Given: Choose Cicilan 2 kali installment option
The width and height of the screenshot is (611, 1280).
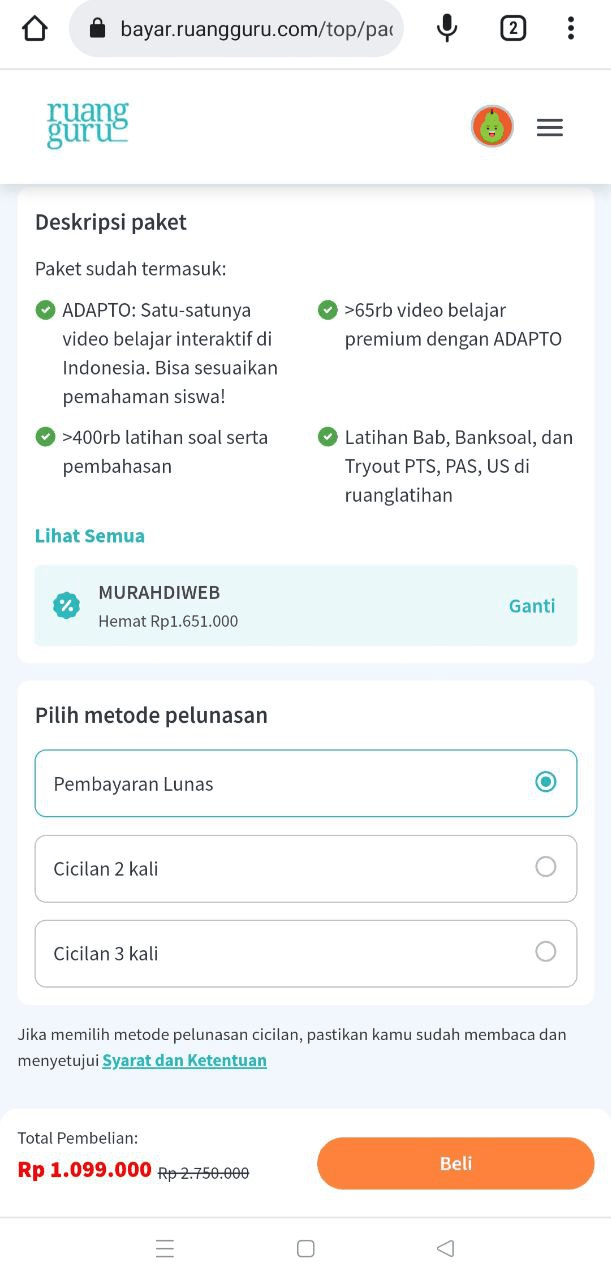Looking at the screenshot, I should [x=306, y=868].
